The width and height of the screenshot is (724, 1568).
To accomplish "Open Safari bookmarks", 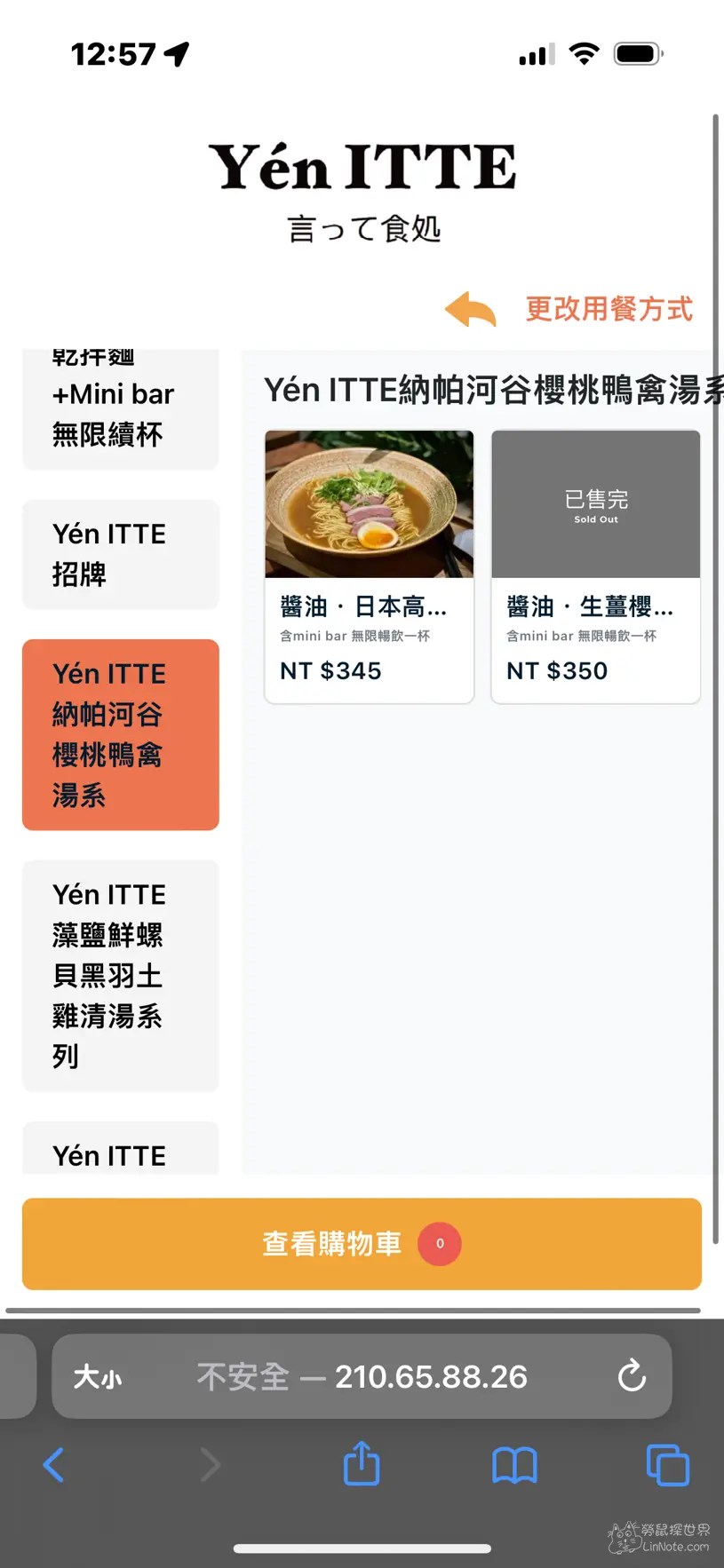I will 514,1465.
